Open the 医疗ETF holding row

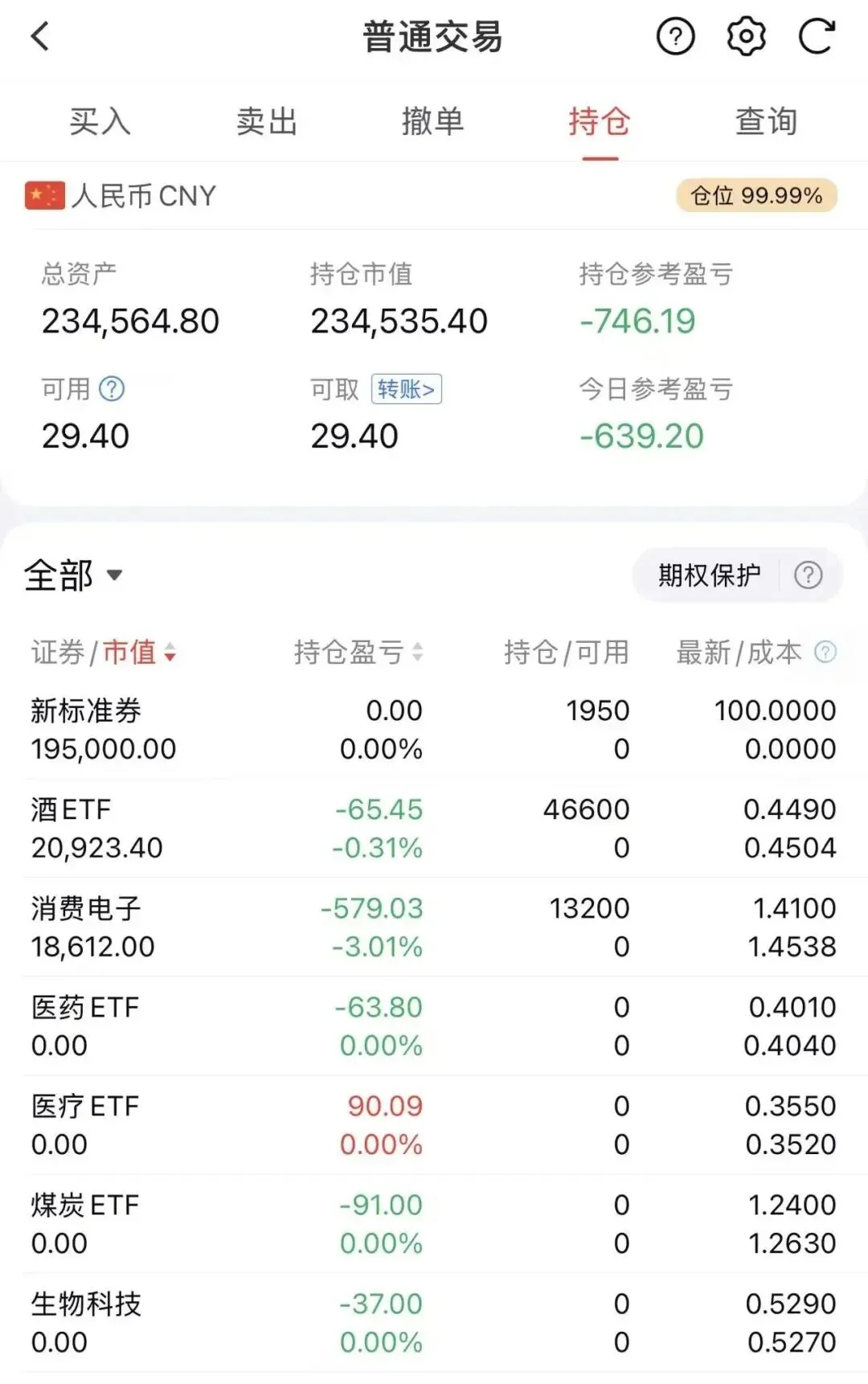(x=434, y=1125)
